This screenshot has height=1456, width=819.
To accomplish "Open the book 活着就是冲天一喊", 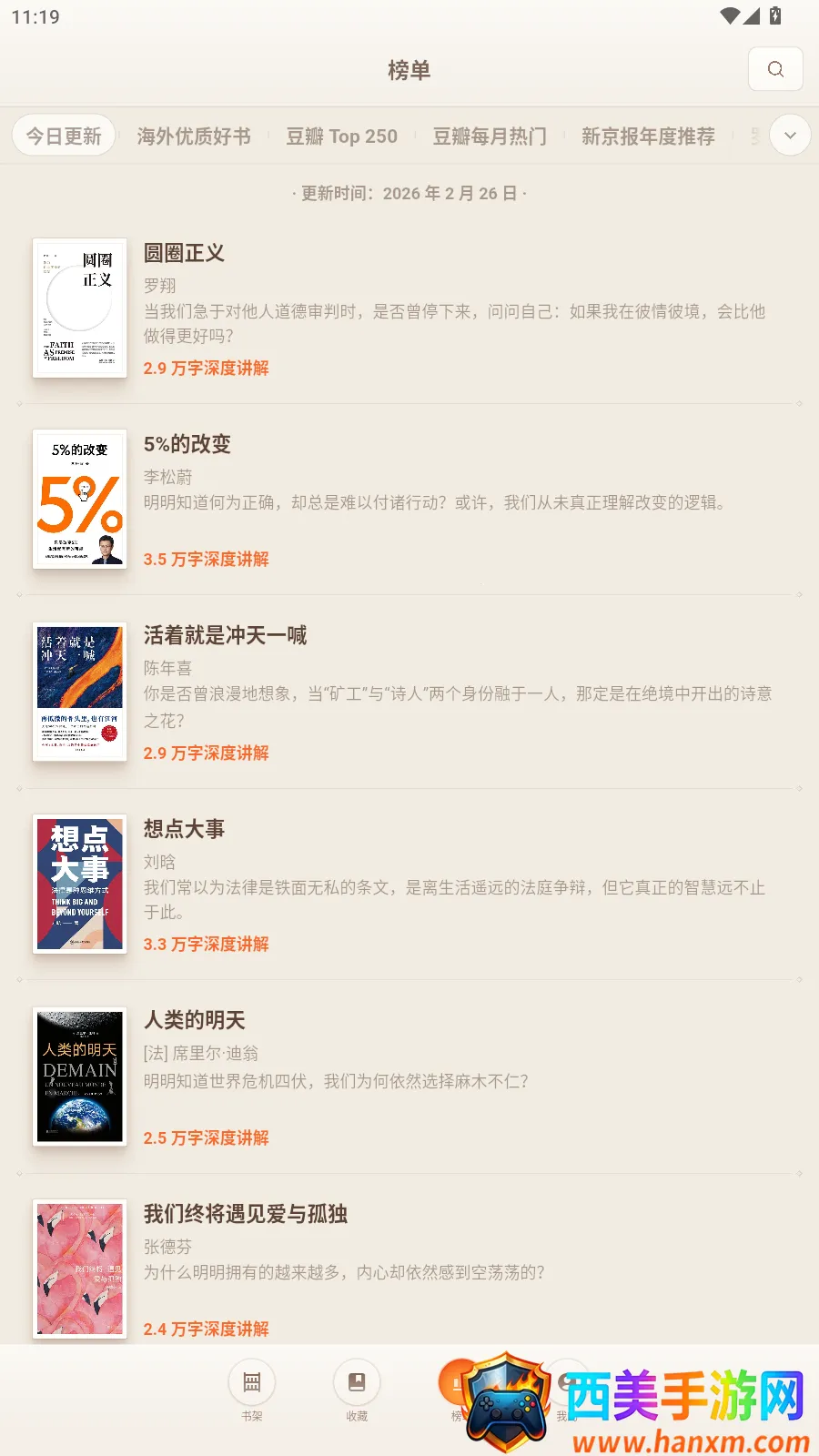I will pyautogui.click(x=225, y=635).
